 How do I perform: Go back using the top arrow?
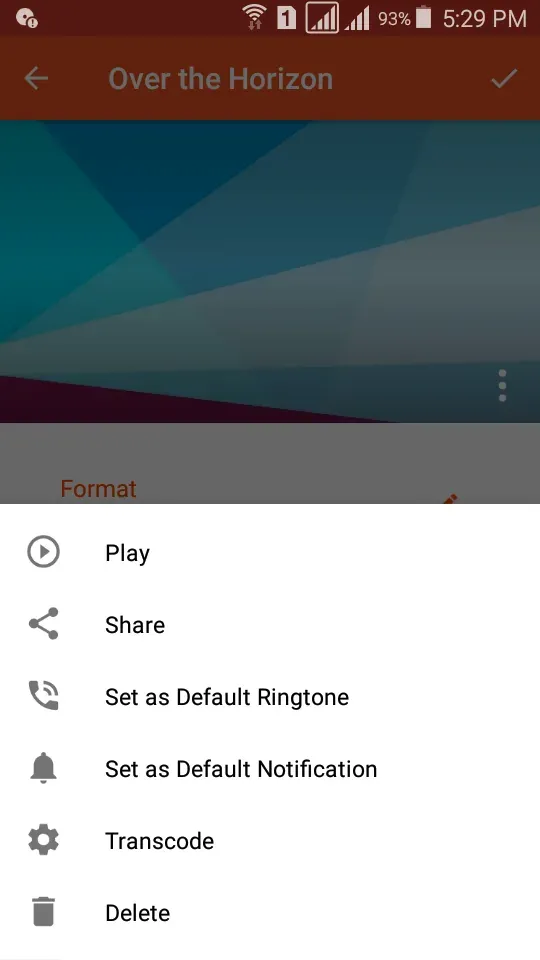pyautogui.click(x=36, y=79)
